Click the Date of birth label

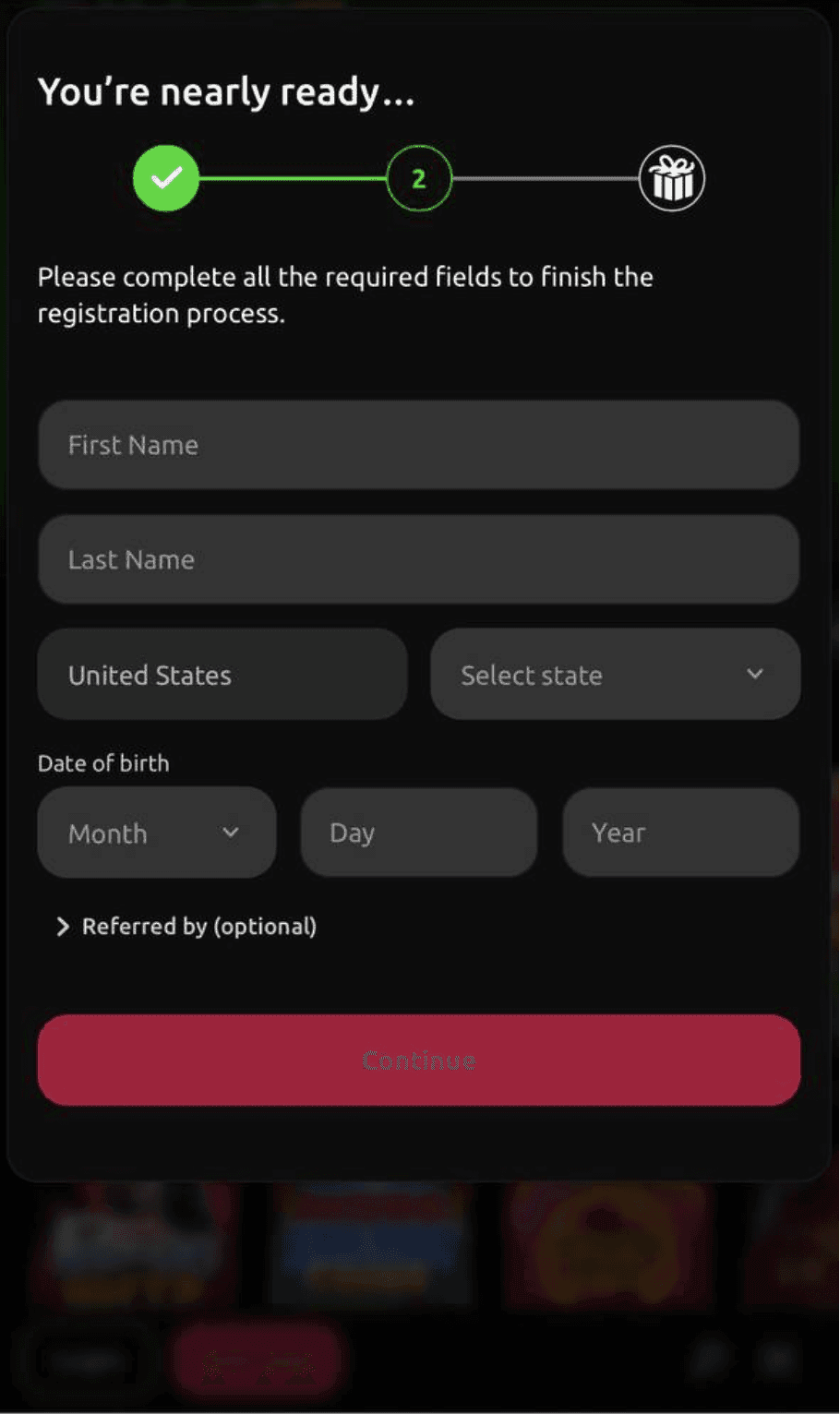(x=103, y=763)
